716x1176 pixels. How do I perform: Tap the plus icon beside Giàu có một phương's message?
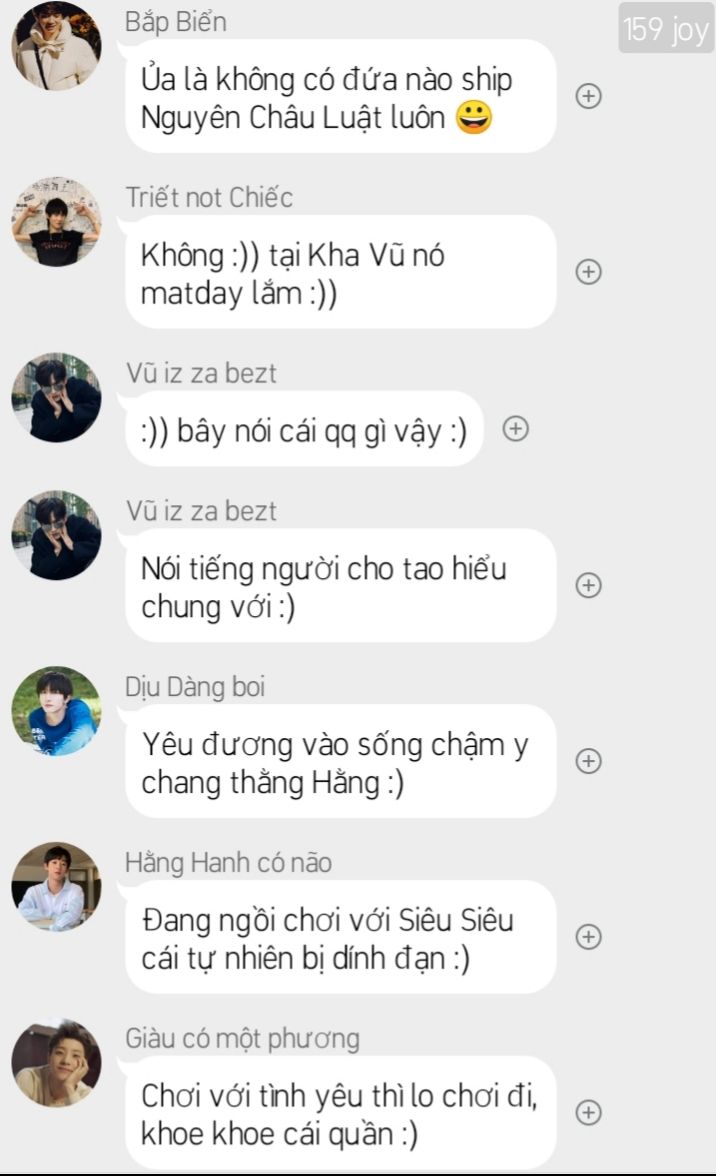pos(589,1112)
